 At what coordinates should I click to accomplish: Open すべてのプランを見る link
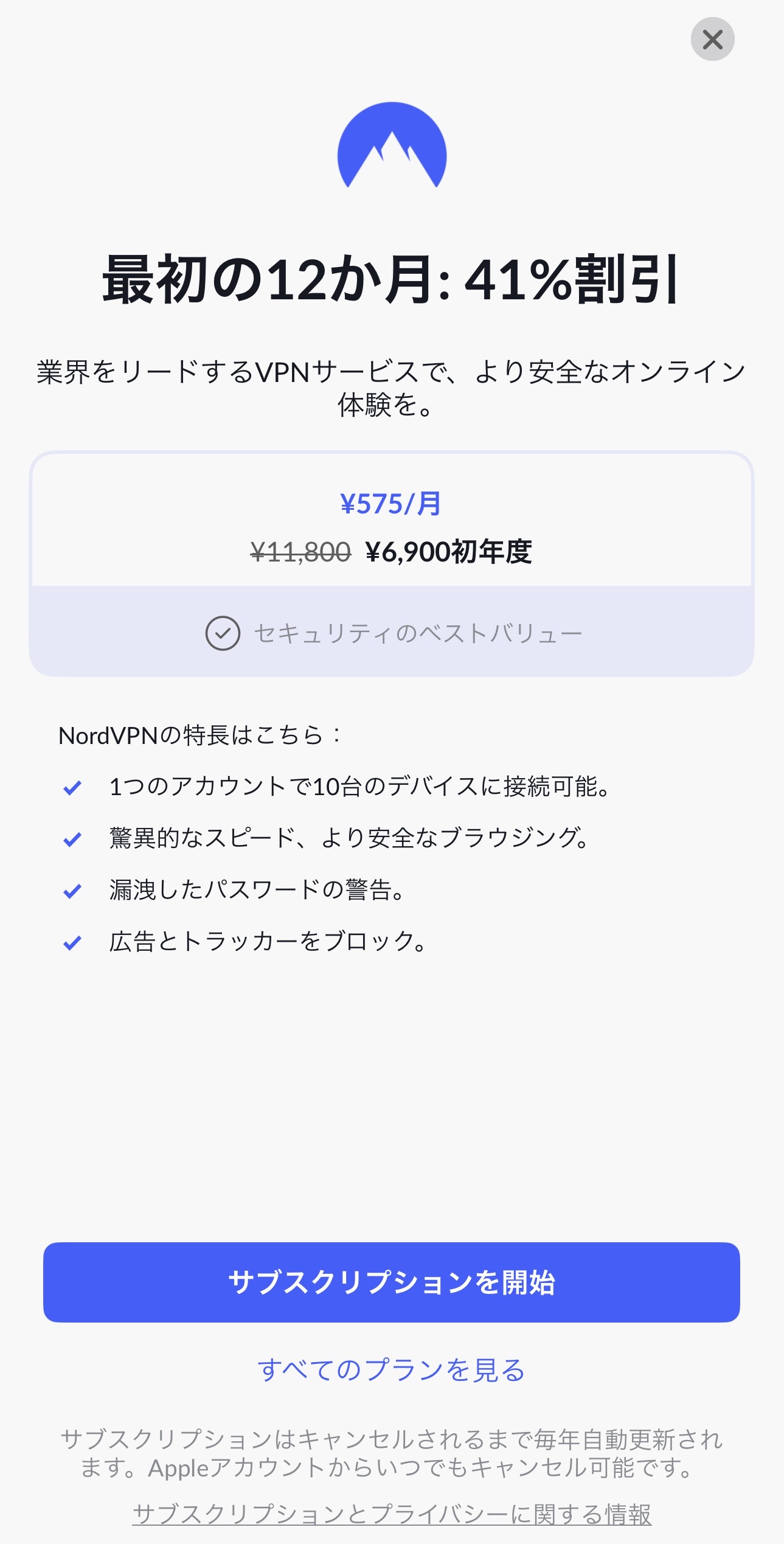pos(392,1369)
